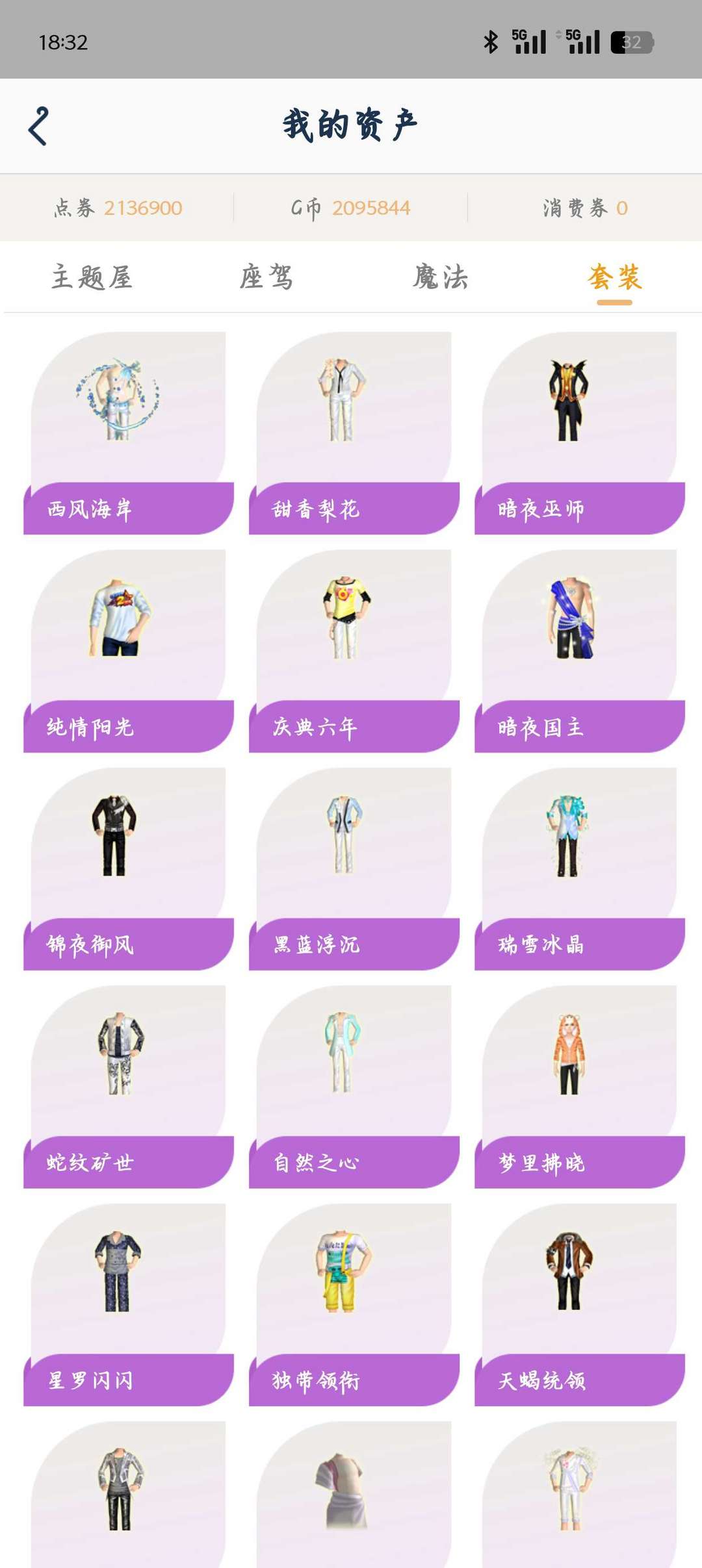View the 星罗闪闪 outfit

128,1304
